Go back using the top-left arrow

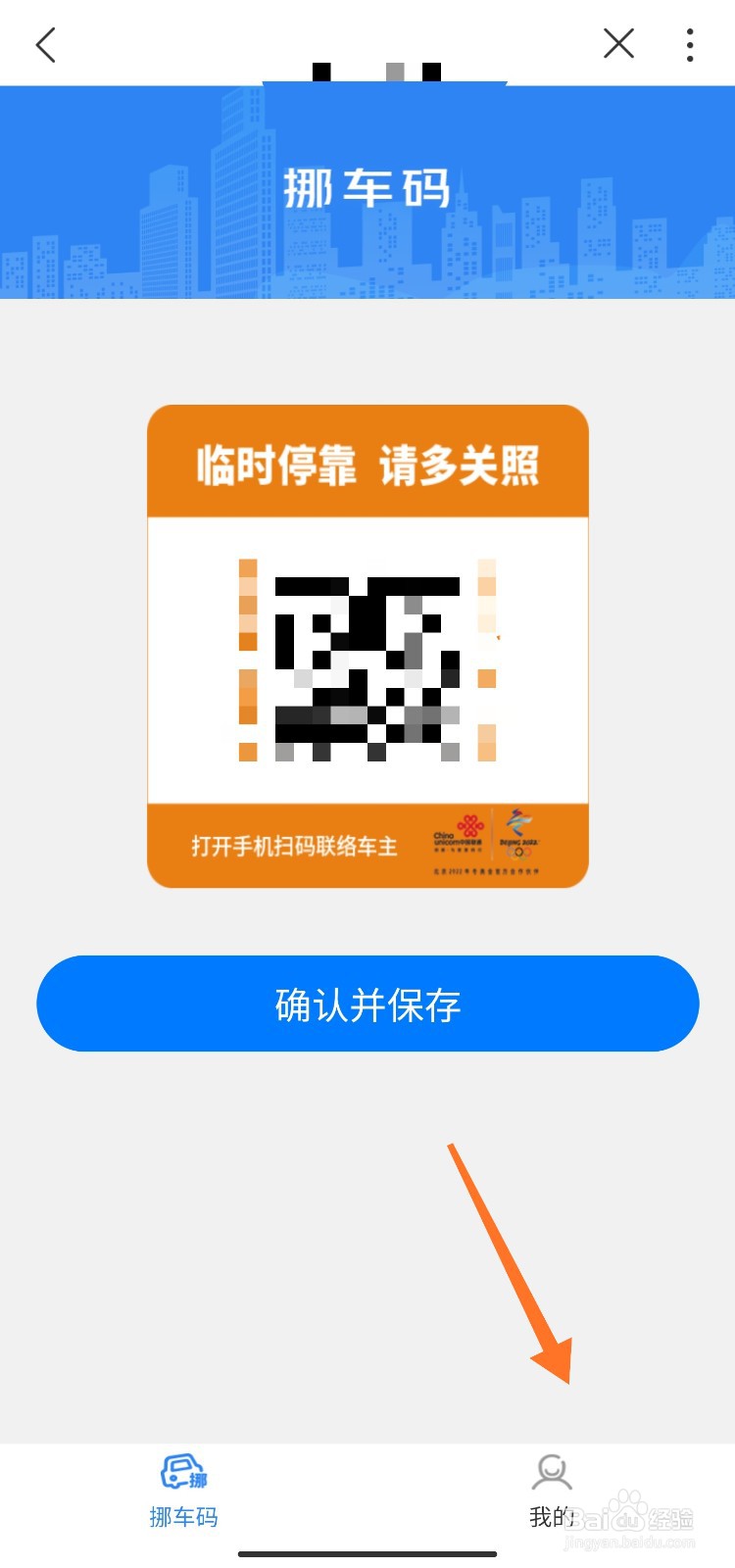click(46, 45)
